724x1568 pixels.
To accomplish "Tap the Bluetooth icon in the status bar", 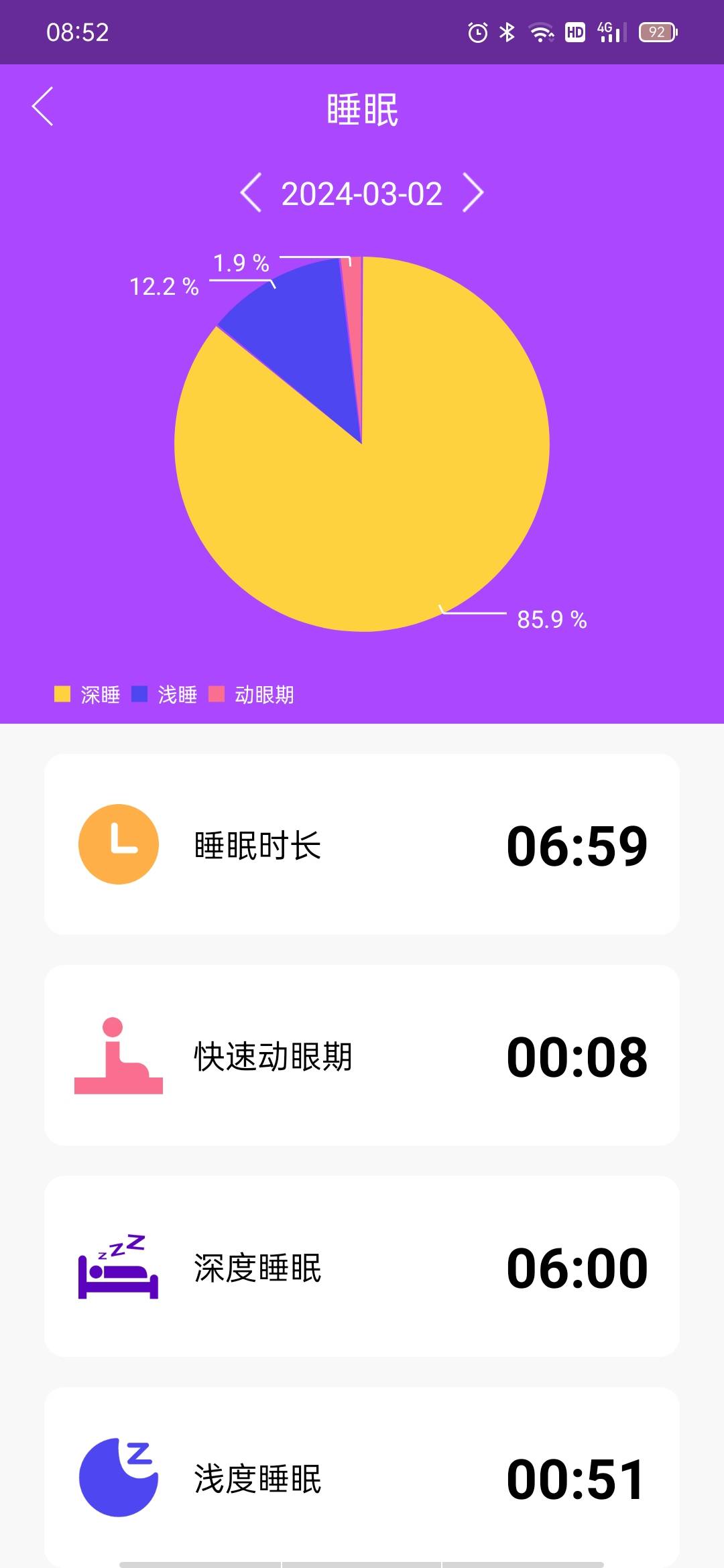I will coord(507,31).
